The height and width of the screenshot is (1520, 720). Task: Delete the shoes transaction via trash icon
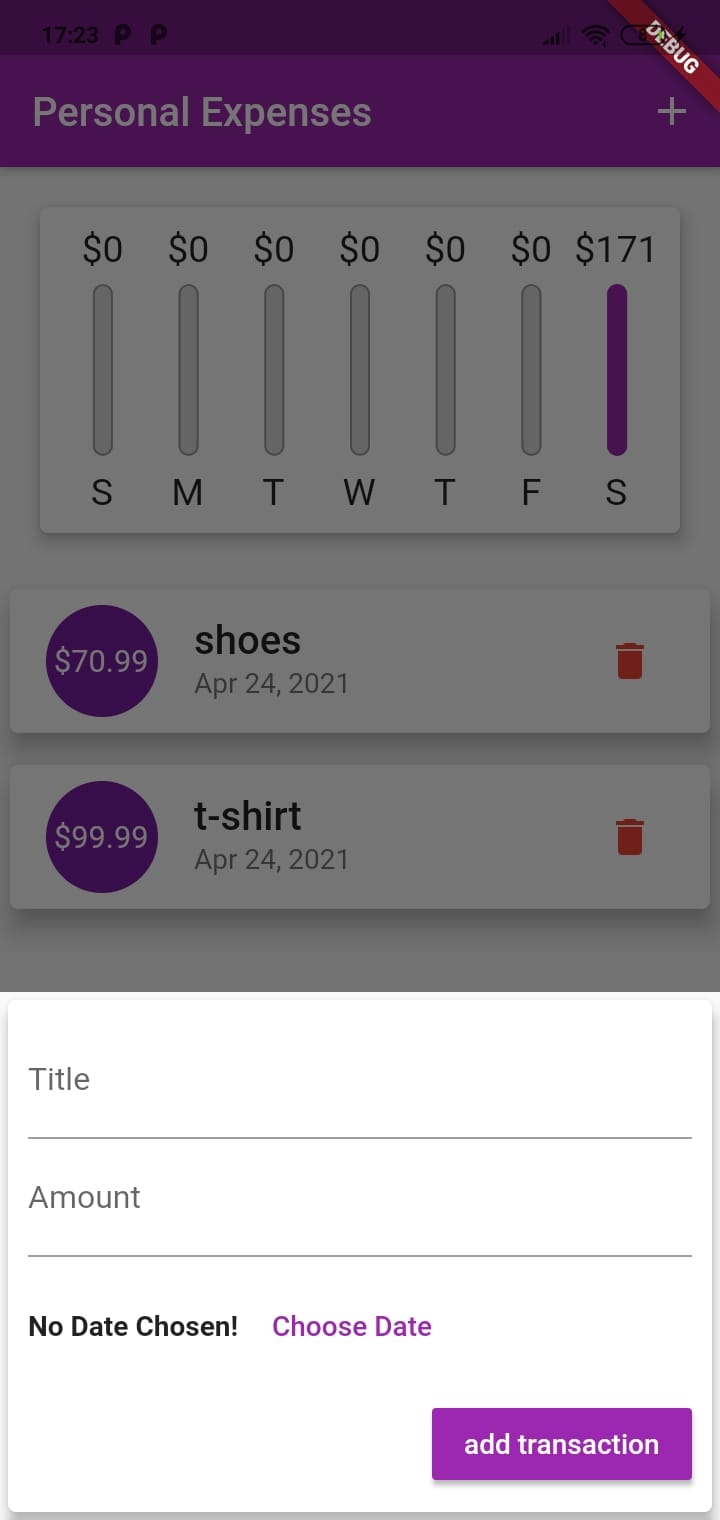coord(629,660)
